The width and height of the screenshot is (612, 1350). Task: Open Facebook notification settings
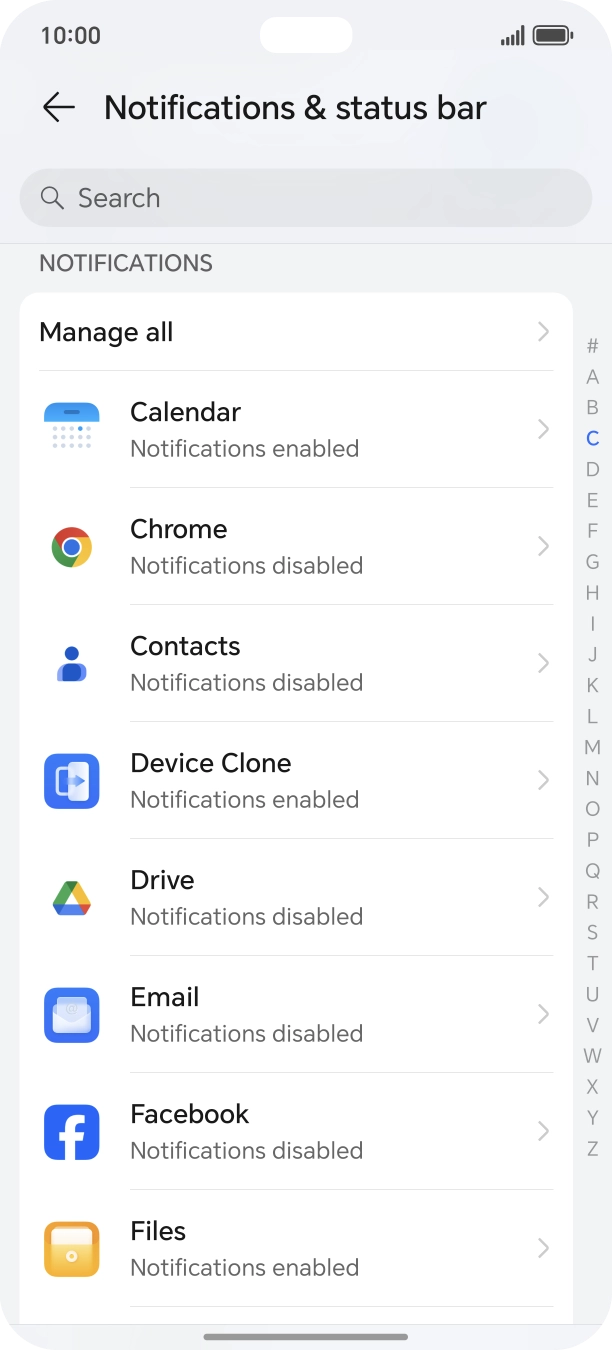296,1132
